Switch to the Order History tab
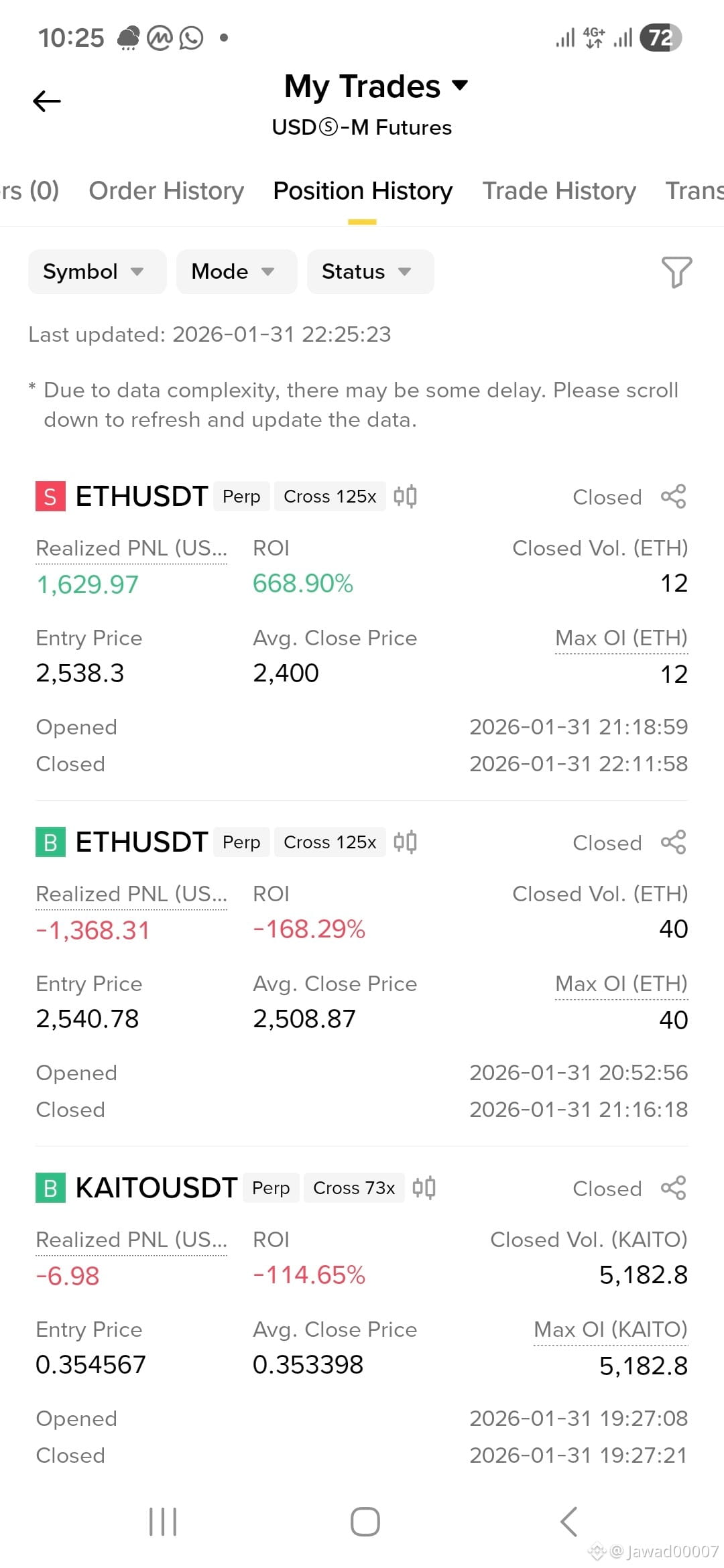Screen dimensions: 724x1568 coord(166,191)
